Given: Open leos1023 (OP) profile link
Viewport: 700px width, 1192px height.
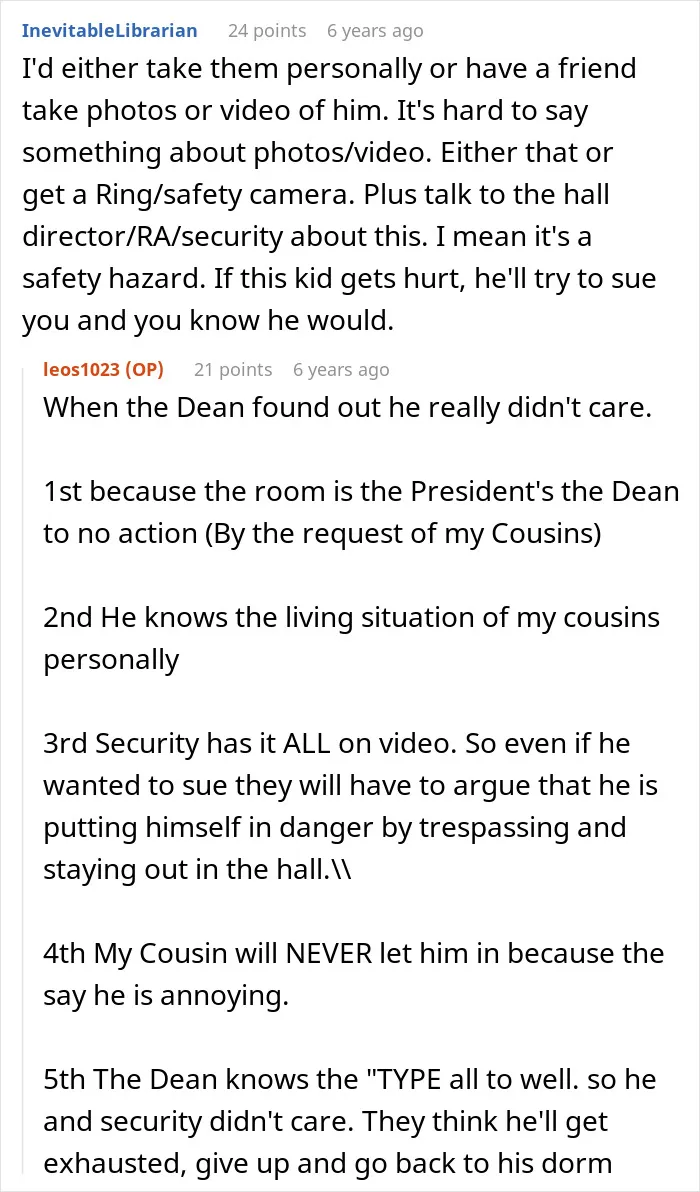Looking at the screenshot, I should click(103, 370).
